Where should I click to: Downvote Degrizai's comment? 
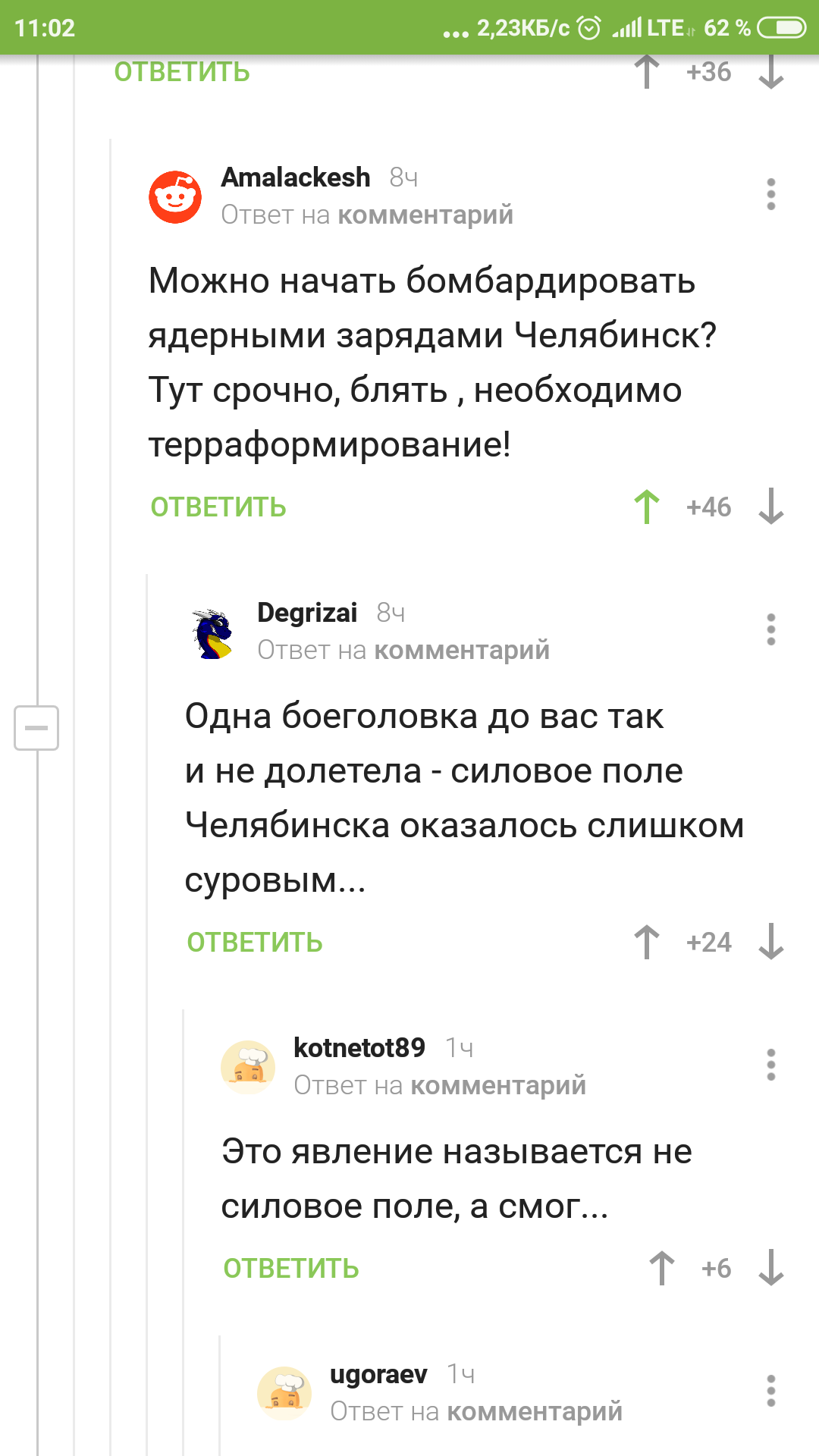770,942
